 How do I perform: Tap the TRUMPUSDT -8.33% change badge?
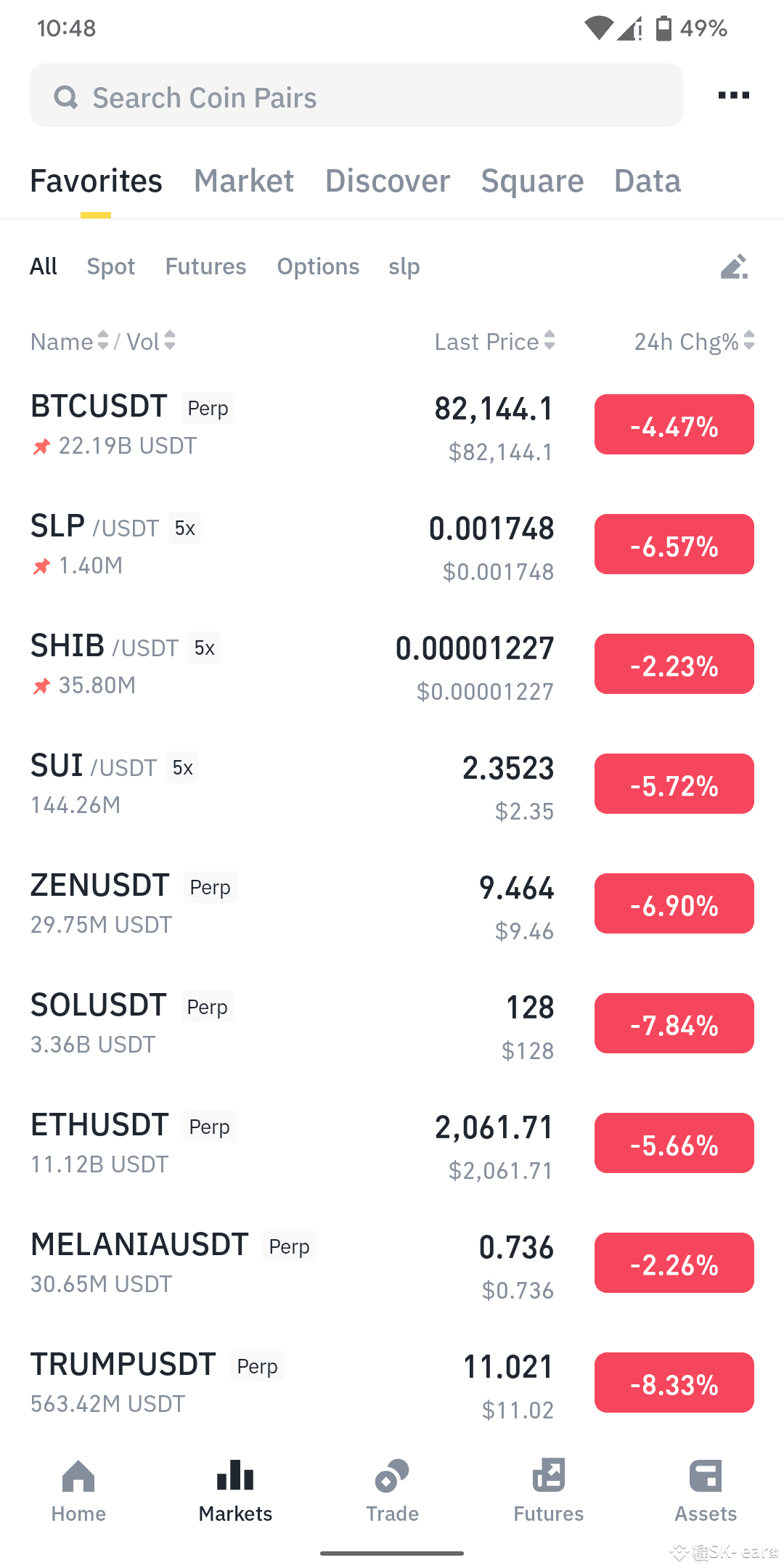[x=674, y=1383]
